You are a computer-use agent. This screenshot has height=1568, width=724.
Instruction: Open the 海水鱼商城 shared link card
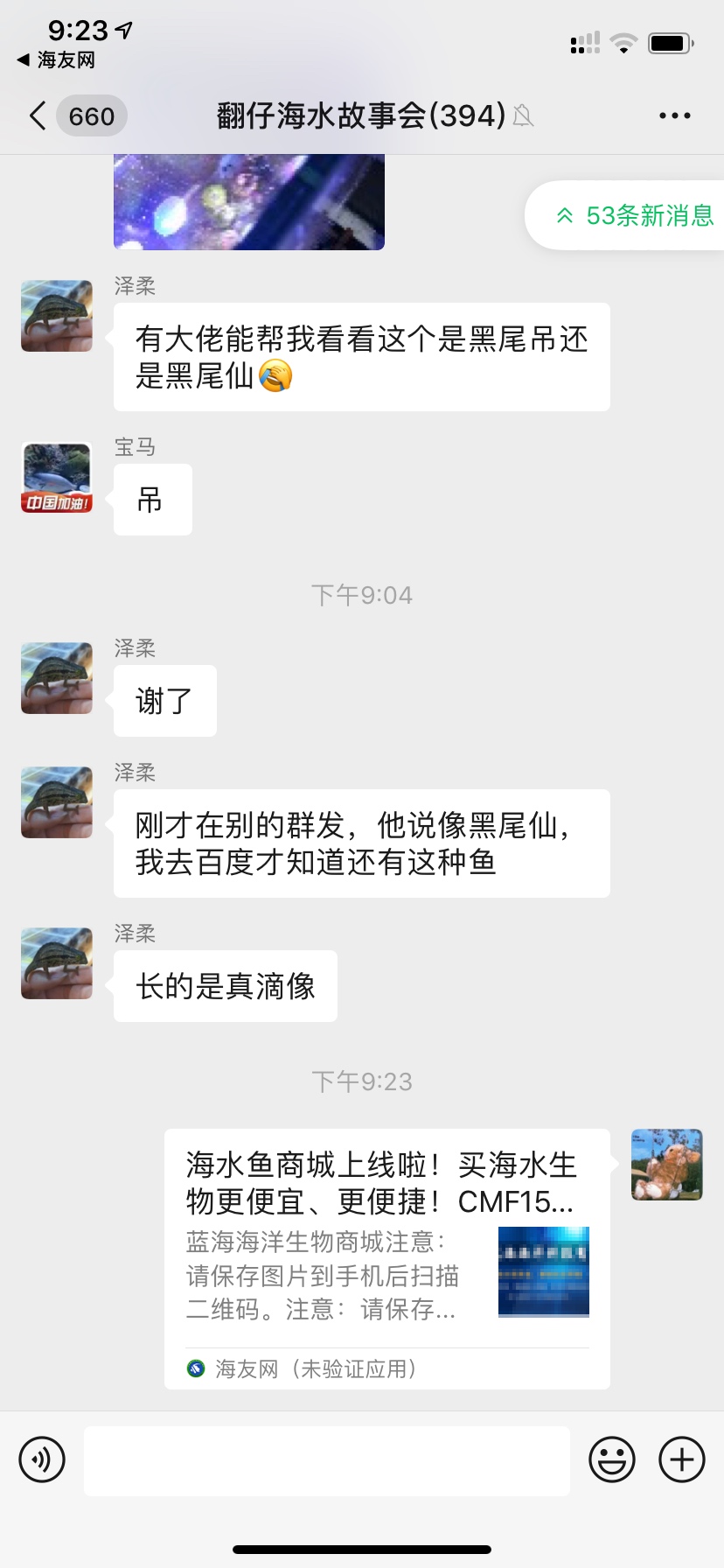tap(386, 1258)
